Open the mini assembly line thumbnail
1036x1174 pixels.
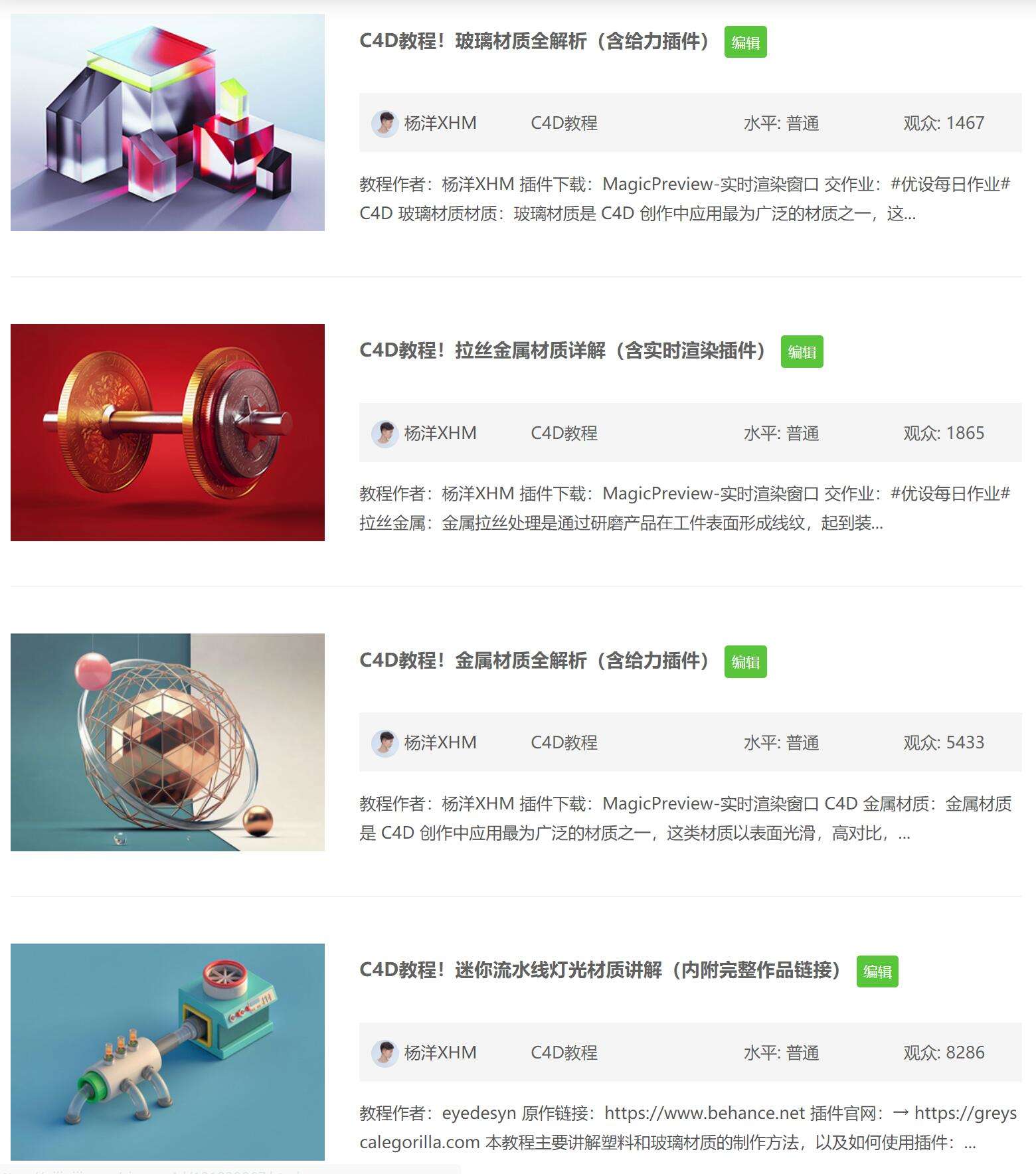pyautogui.click(x=167, y=1052)
